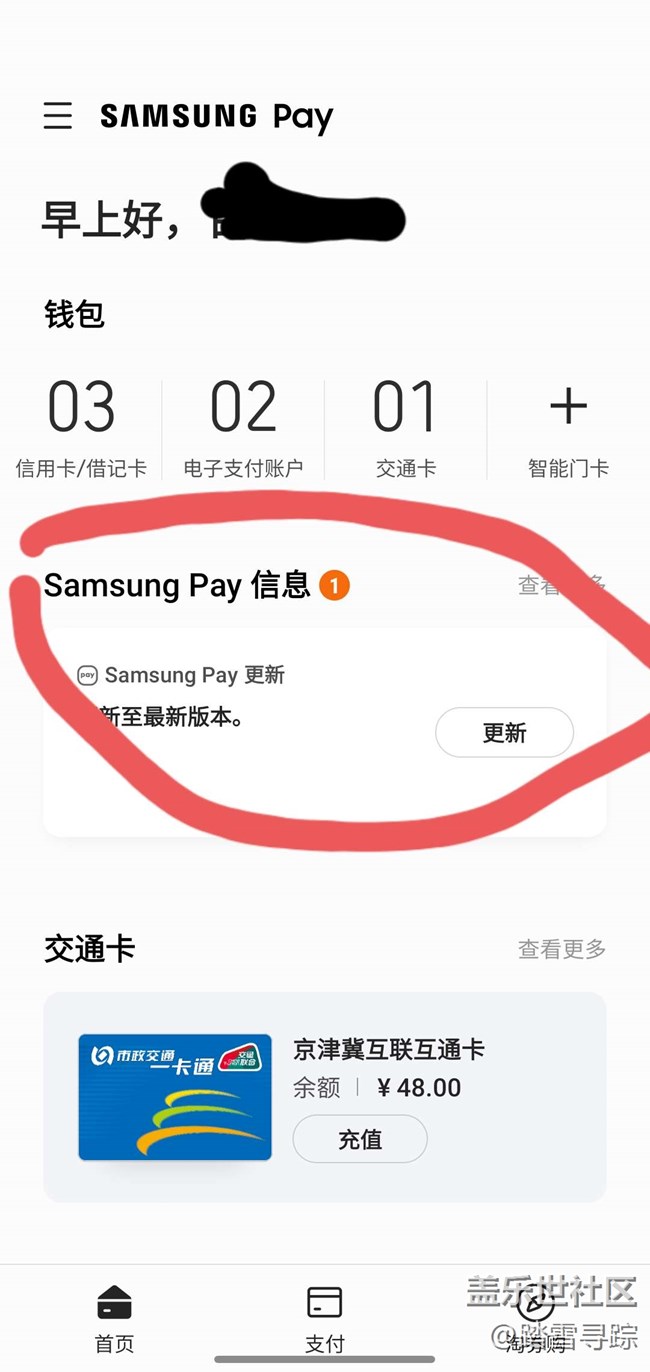This screenshot has height=1372, width=650.
Task: Open 电子支付账户 accounts section
Action: click(x=243, y=427)
